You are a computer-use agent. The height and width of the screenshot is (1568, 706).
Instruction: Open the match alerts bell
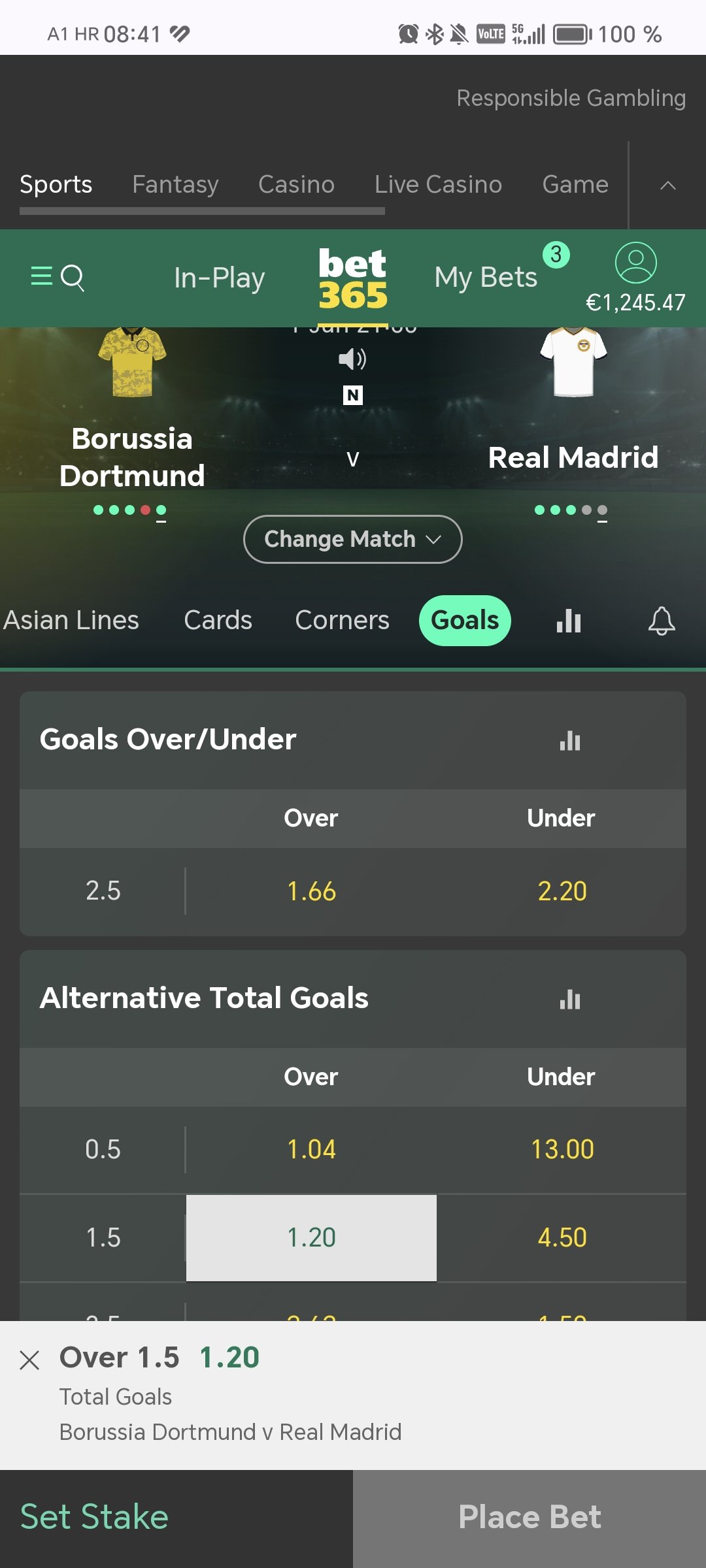pyautogui.click(x=662, y=621)
